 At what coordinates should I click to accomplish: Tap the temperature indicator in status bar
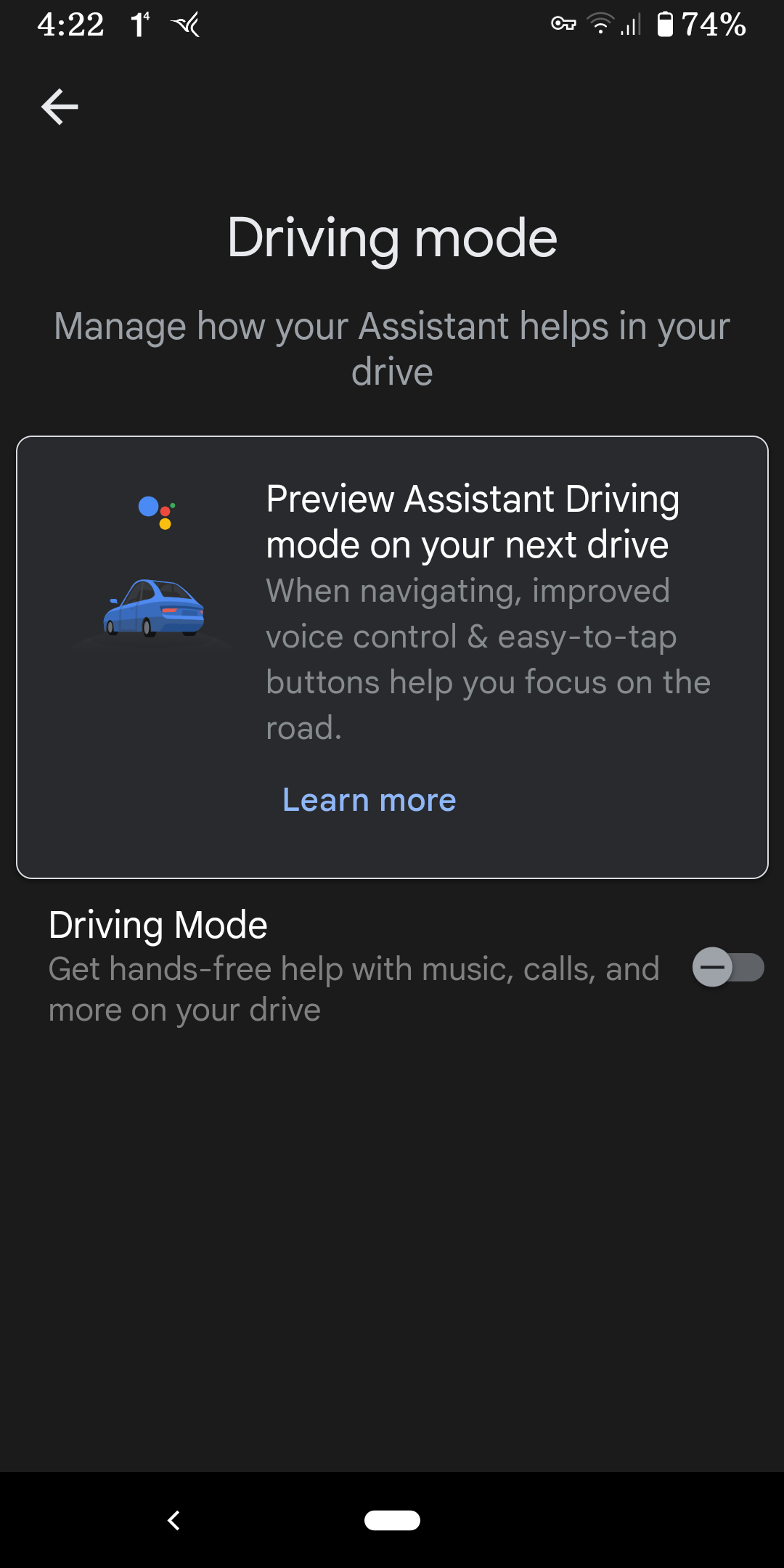click(x=138, y=24)
